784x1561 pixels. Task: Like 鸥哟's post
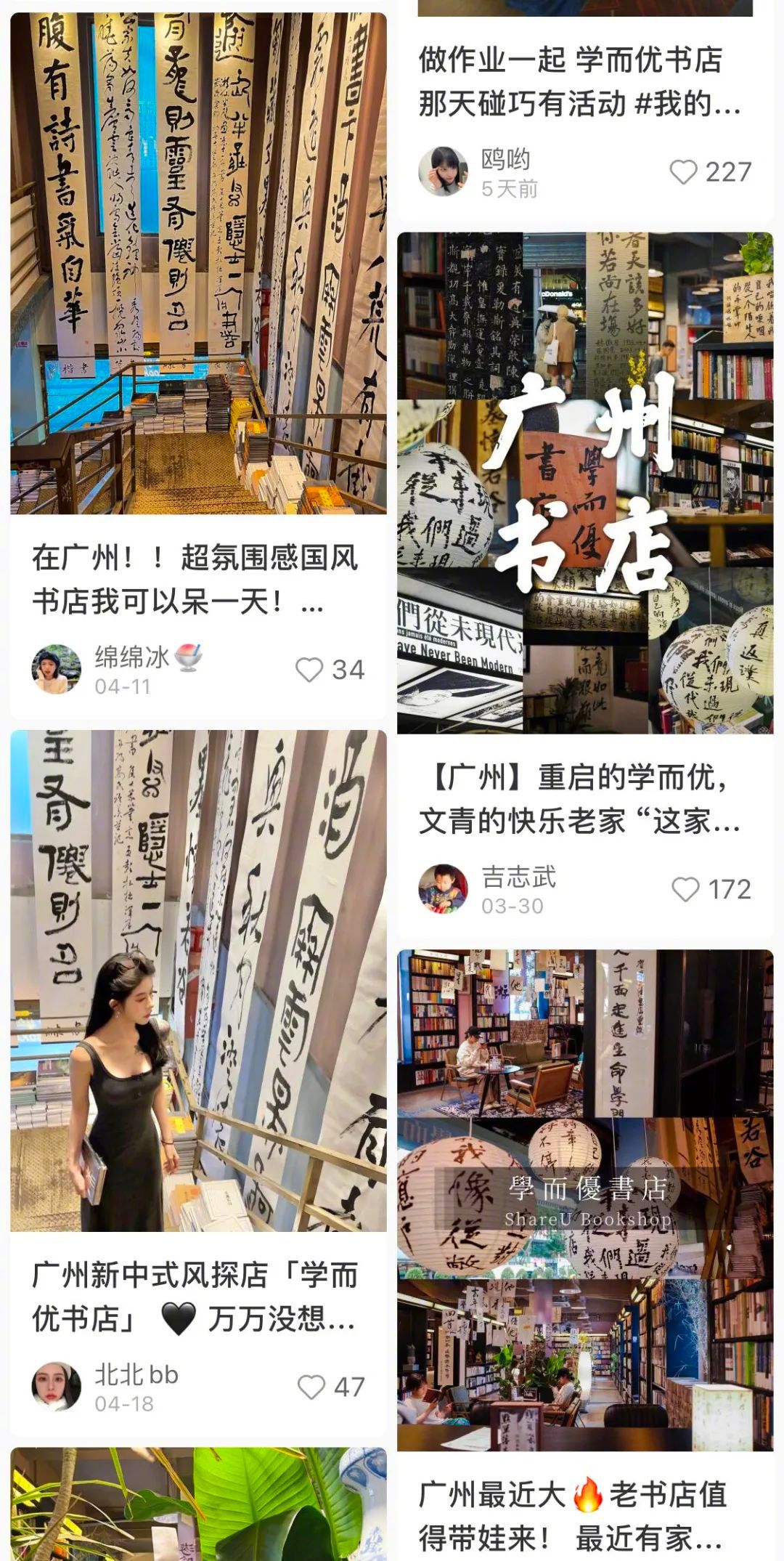[x=683, y=172]
